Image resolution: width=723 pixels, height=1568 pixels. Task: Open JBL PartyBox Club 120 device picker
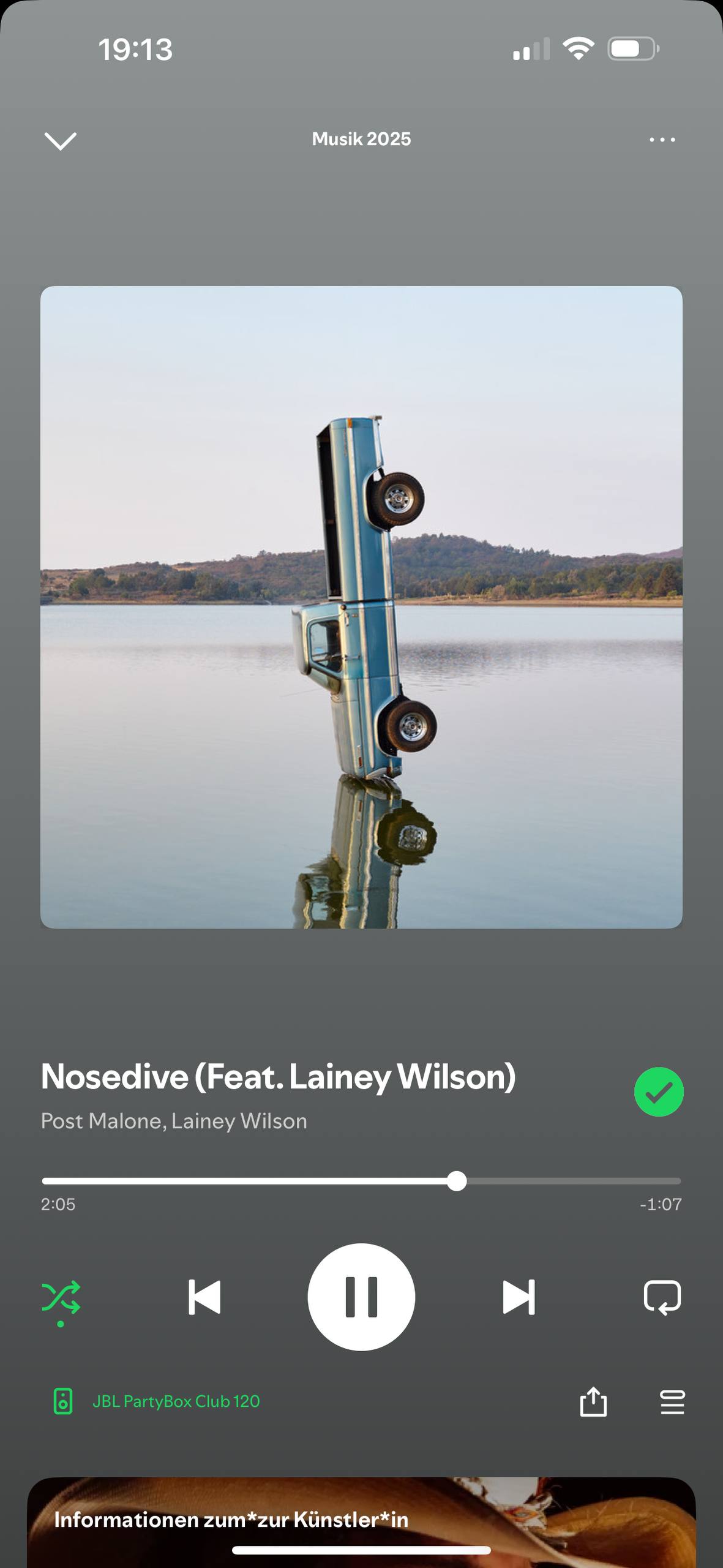157,1401
